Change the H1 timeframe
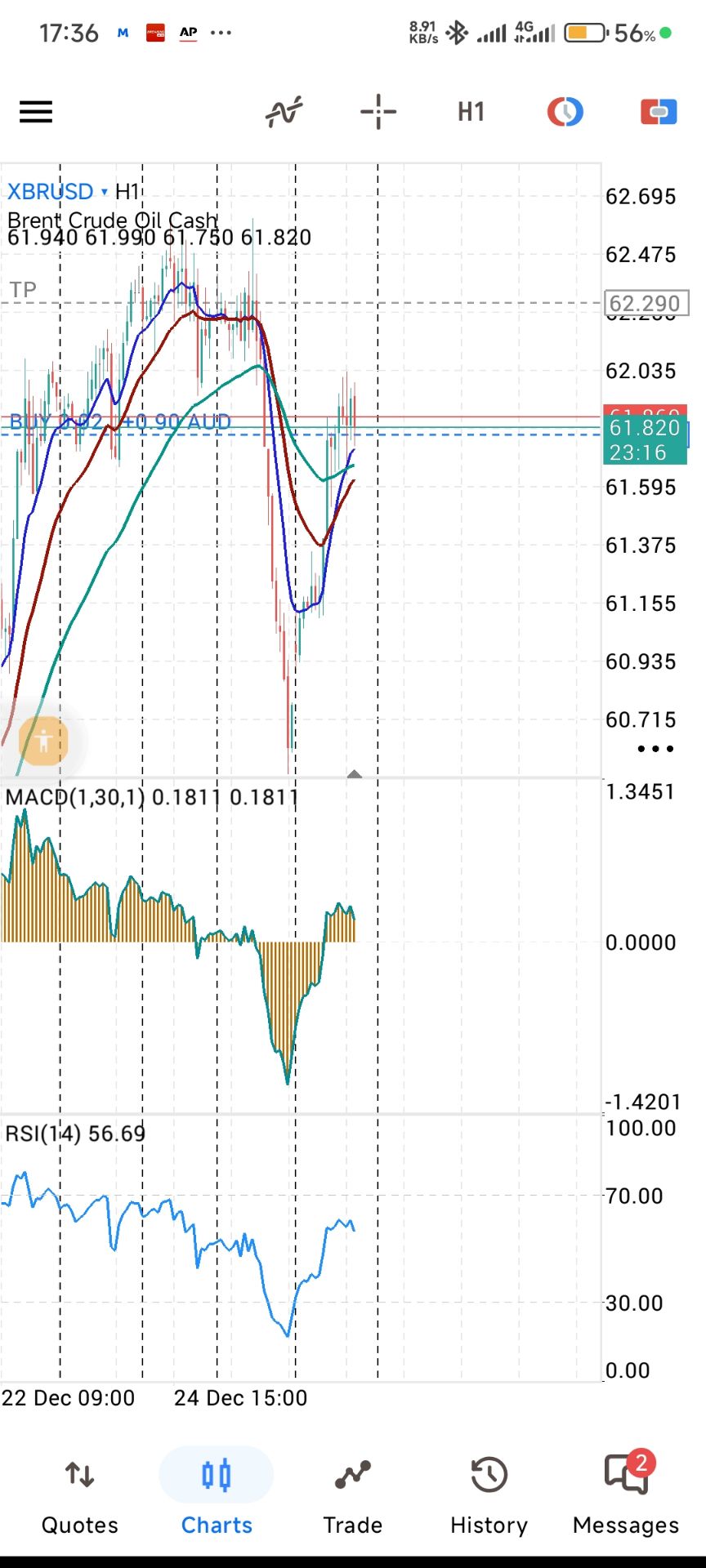The image size is (706, 1568). (x=471, y=112)
